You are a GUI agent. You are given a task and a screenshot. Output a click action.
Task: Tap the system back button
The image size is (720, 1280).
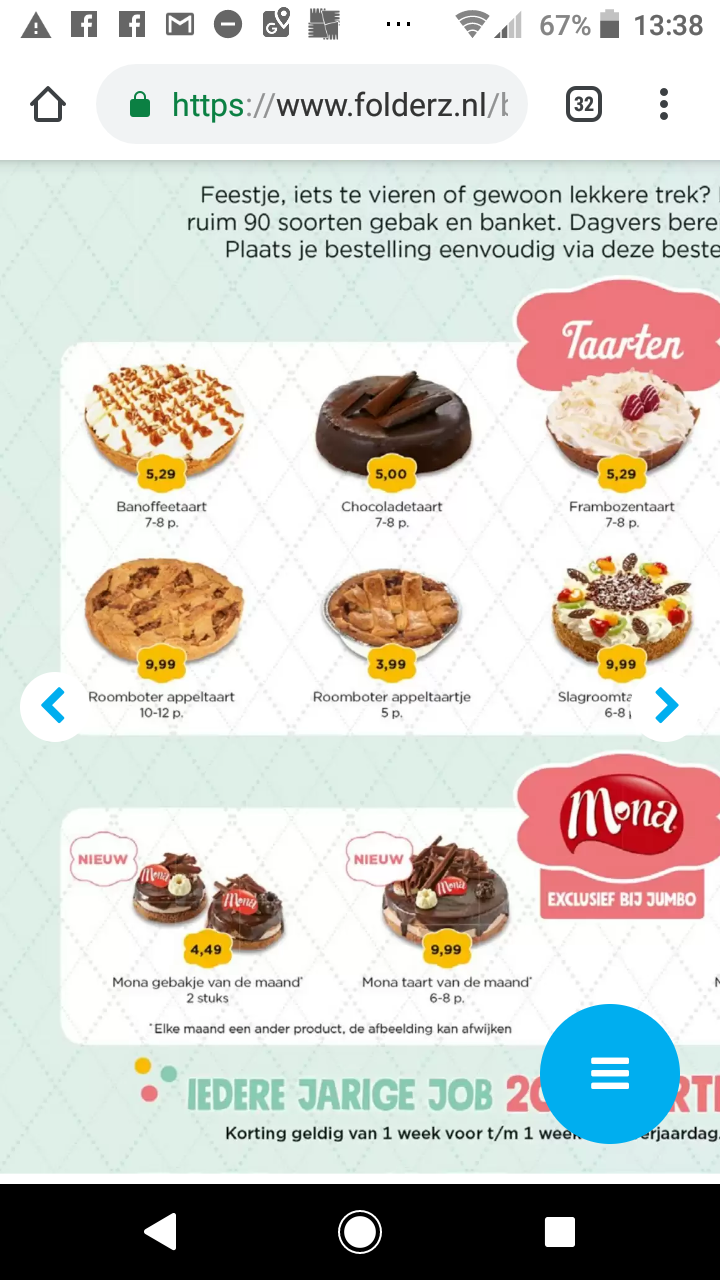tap(161, 1232)
